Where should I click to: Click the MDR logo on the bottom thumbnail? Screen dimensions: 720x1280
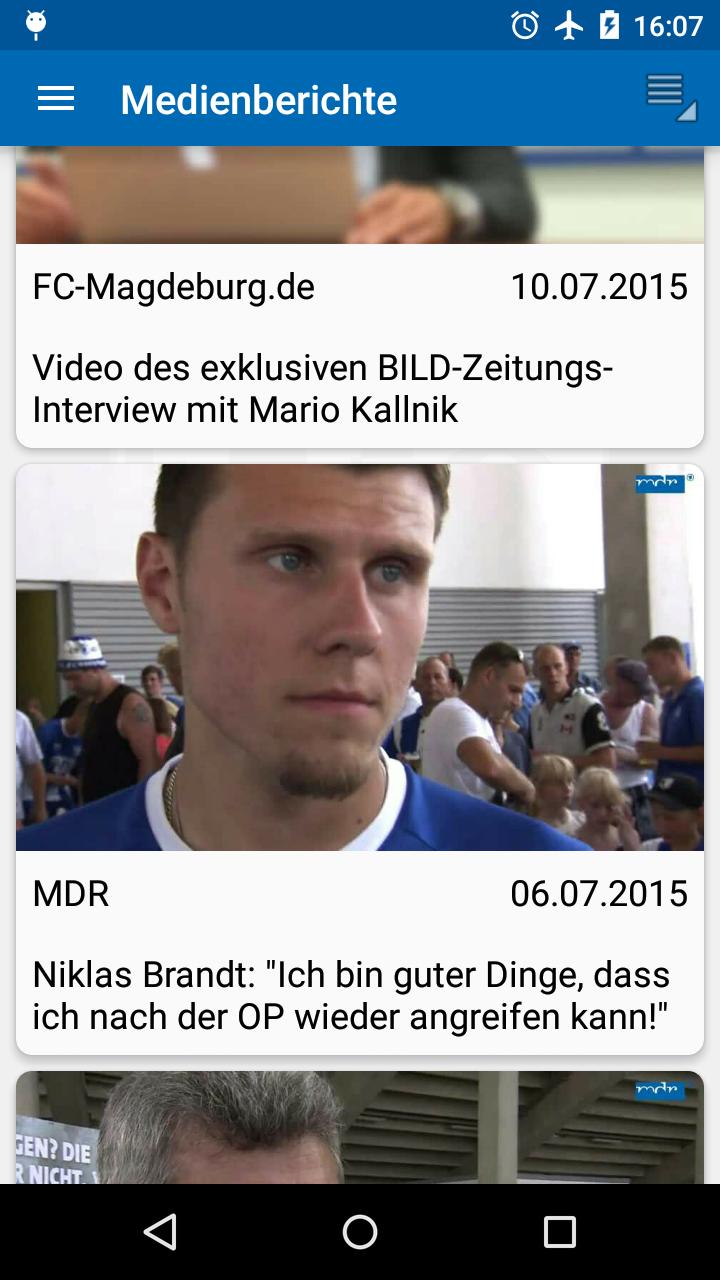point(661,1091)
